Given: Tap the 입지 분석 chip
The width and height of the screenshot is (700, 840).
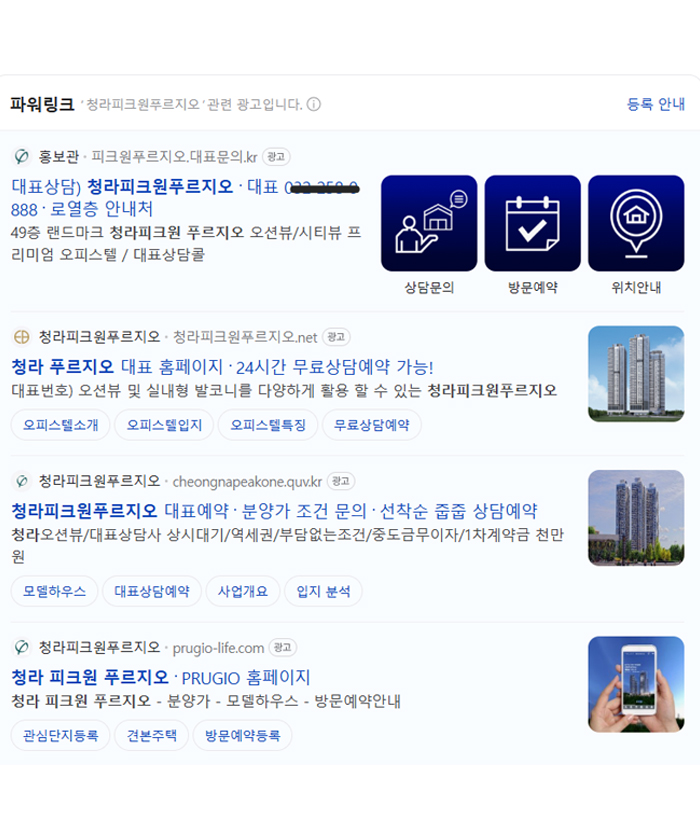Looking at the screenshot, I should 323,591.
